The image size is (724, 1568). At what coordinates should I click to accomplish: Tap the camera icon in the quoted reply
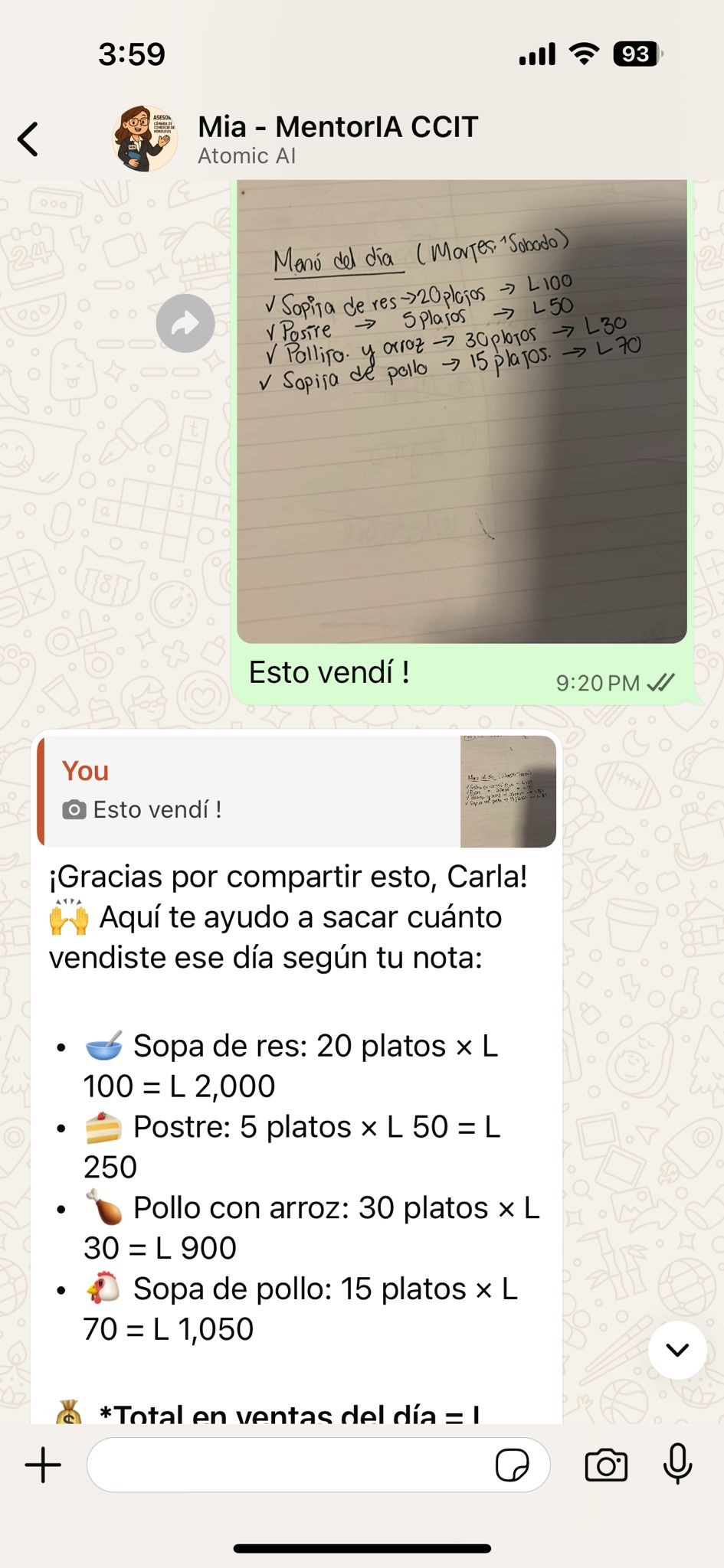73,808
